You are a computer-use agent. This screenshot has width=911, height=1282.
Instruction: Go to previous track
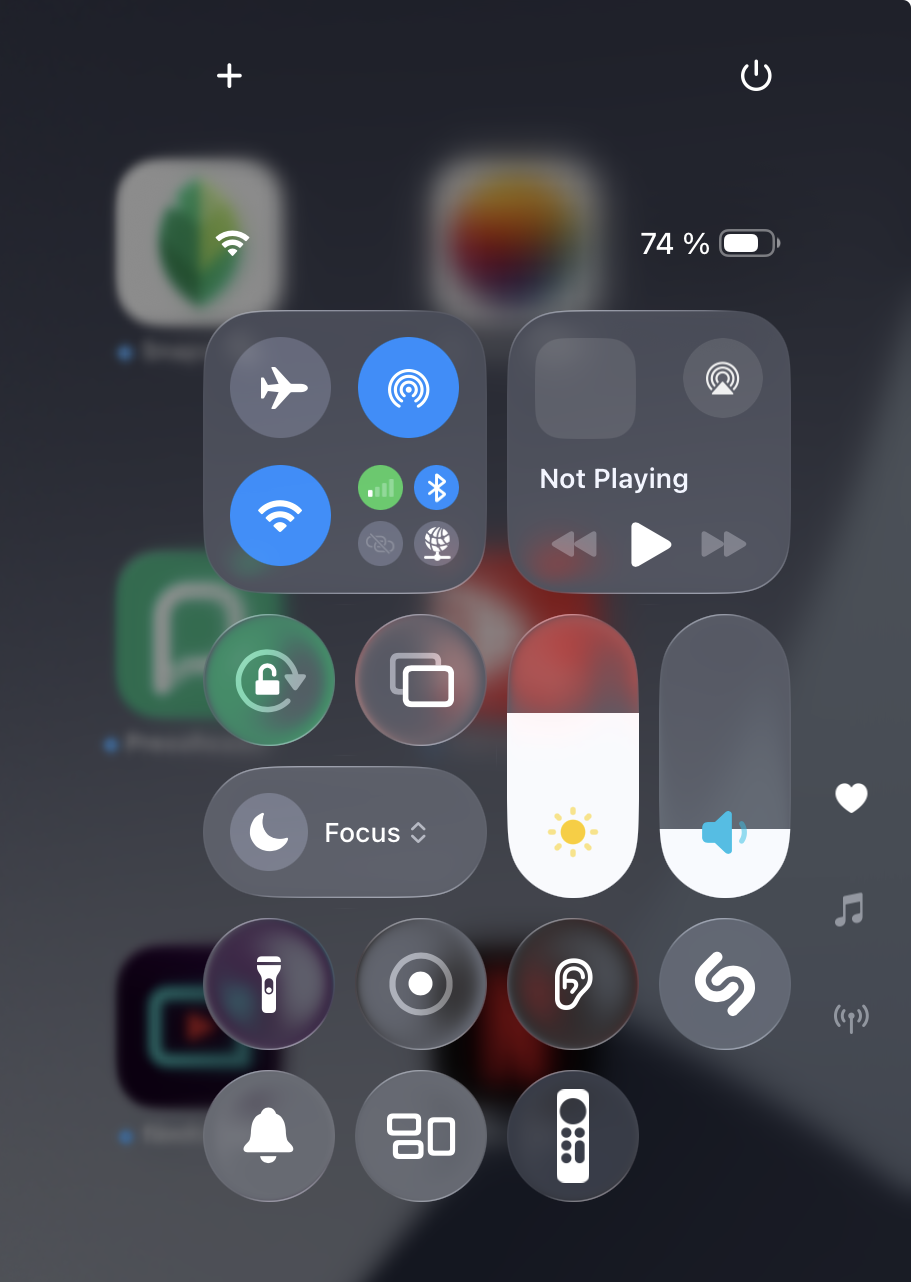(574, 545)
